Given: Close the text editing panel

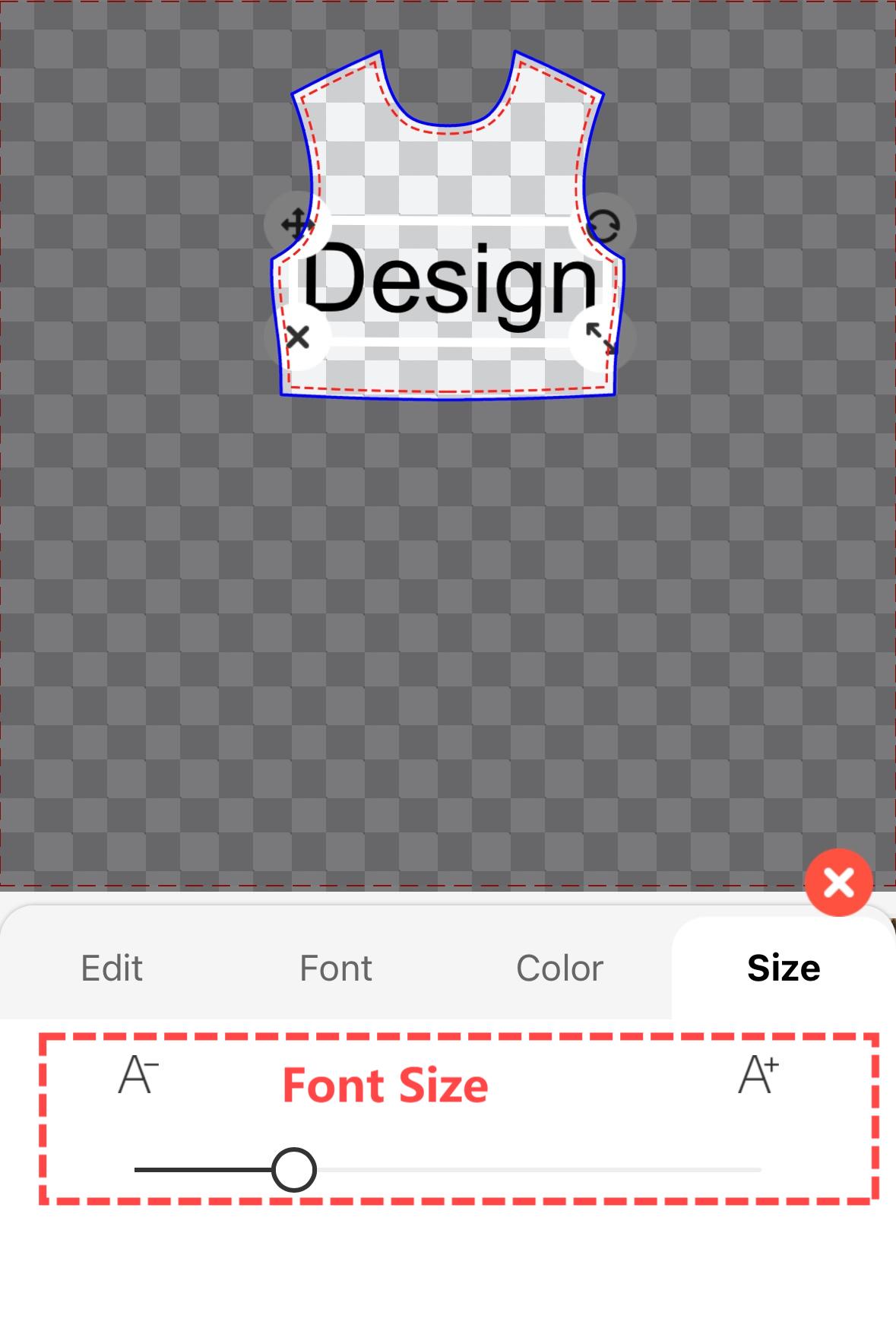Looking at the screenshot, I should tap(838, 883).
